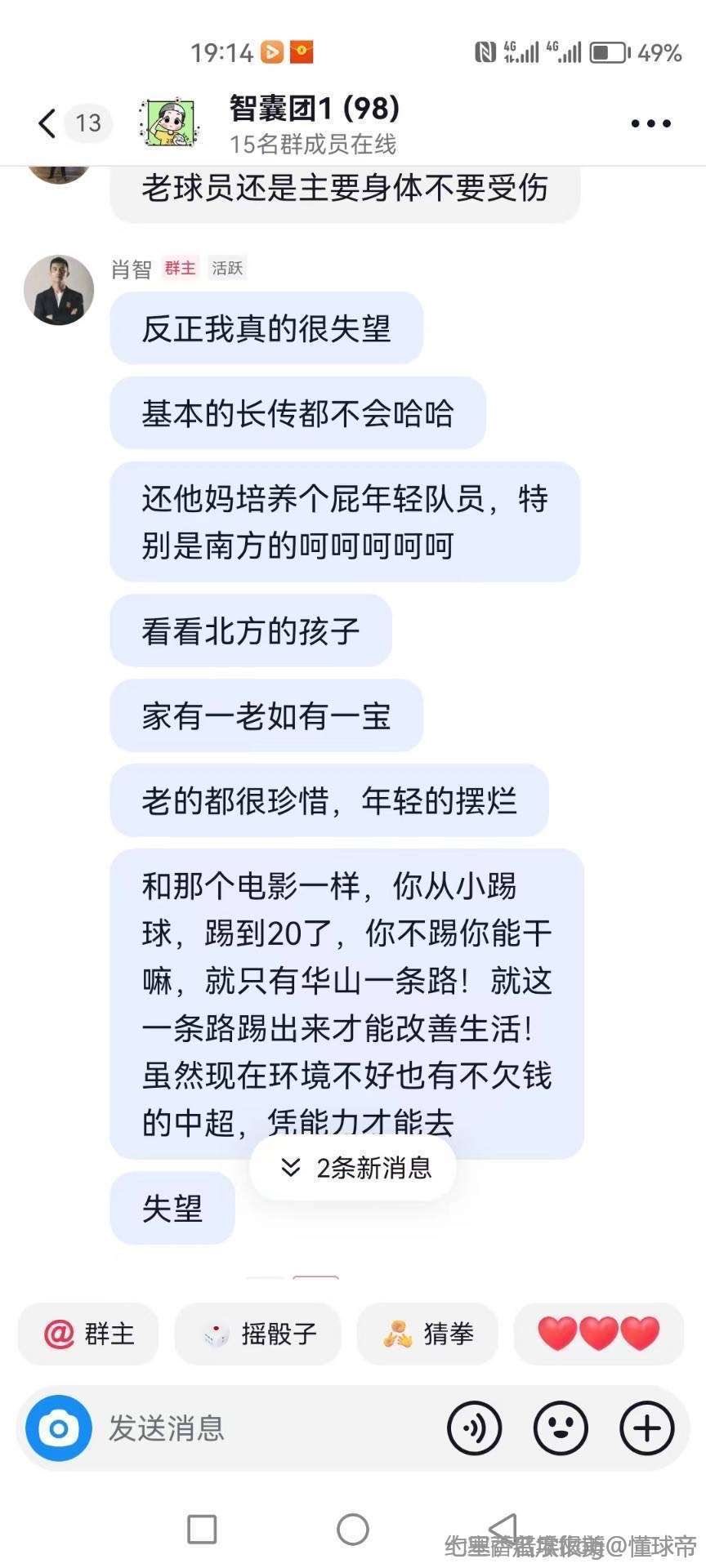Tap the @群主 mention chip
Screen dimensions: 706x1568
pos(88,1334)
